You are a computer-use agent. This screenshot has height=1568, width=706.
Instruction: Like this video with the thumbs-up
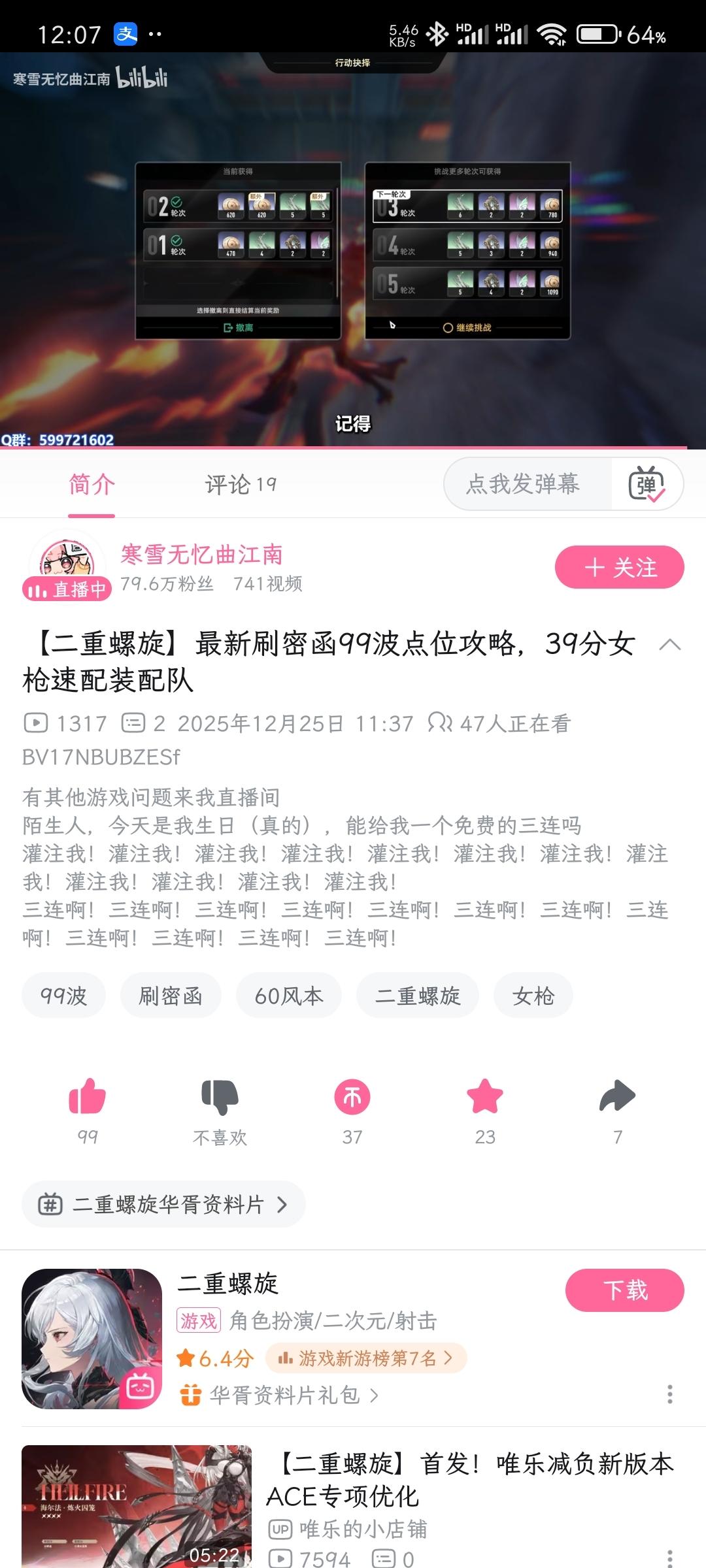tap(88, 1098)
